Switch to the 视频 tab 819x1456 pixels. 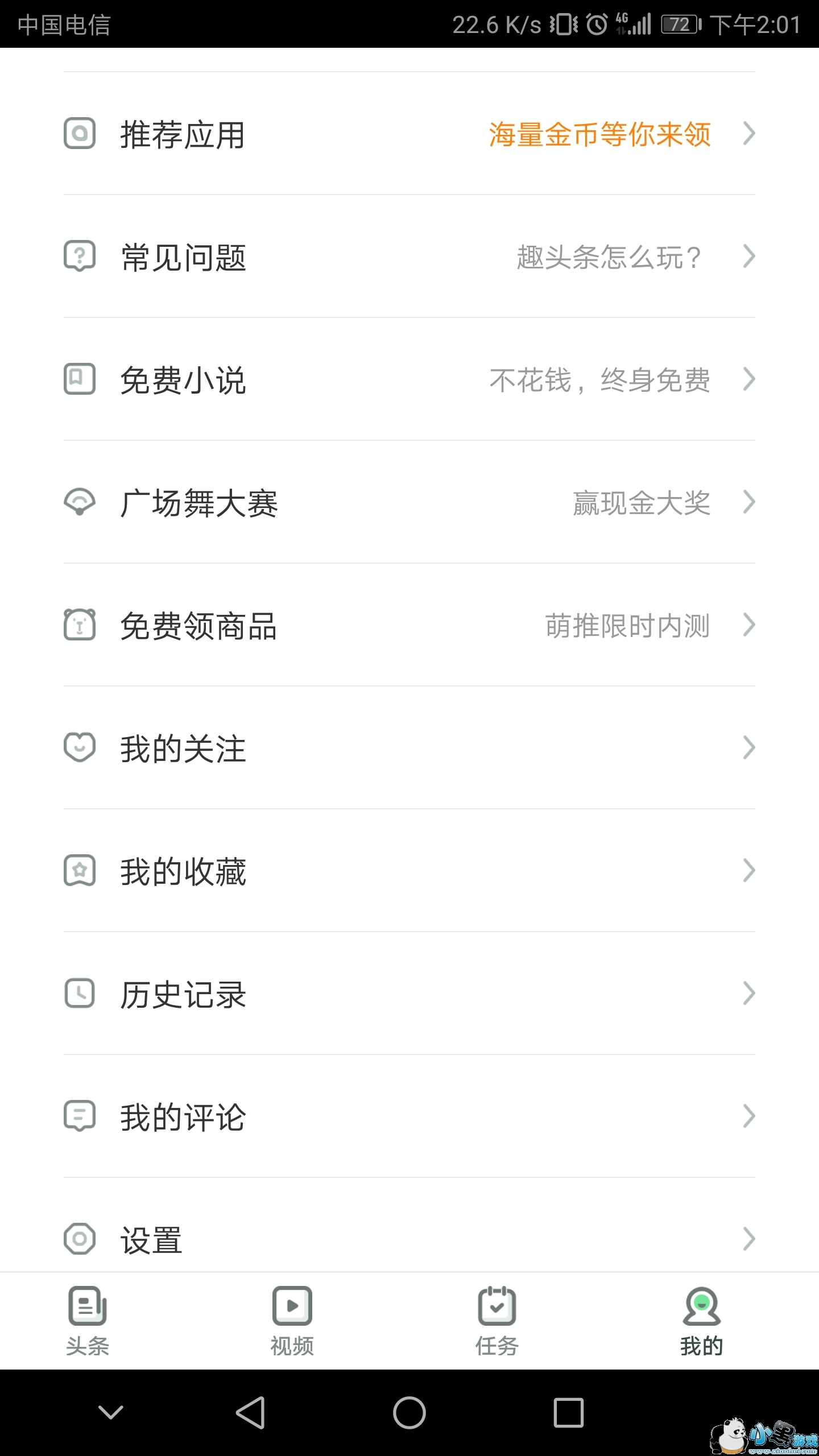[292, 1321]
